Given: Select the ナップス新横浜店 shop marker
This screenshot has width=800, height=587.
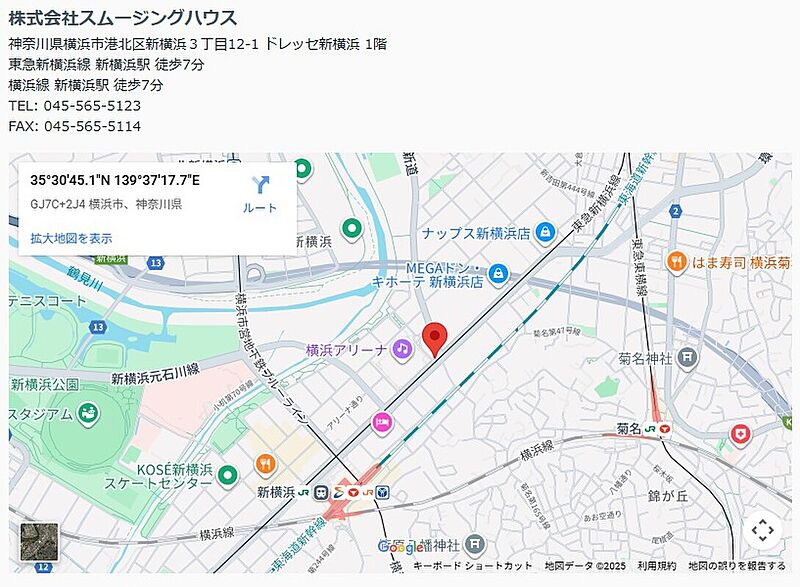Looking at the screenshot, I should (545, 232).
